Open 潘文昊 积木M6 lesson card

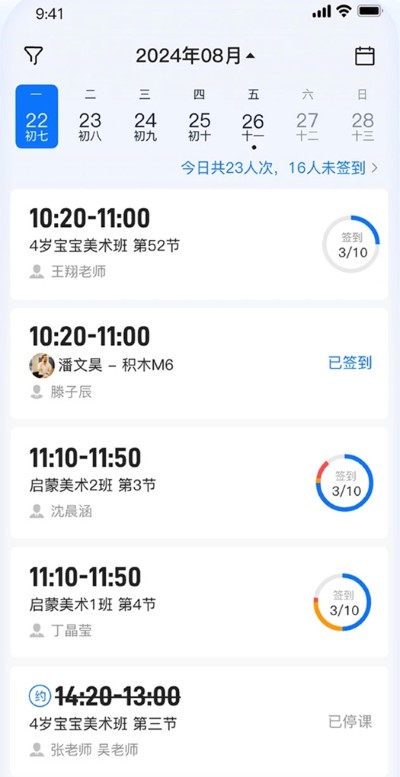[x=199, y=363]
